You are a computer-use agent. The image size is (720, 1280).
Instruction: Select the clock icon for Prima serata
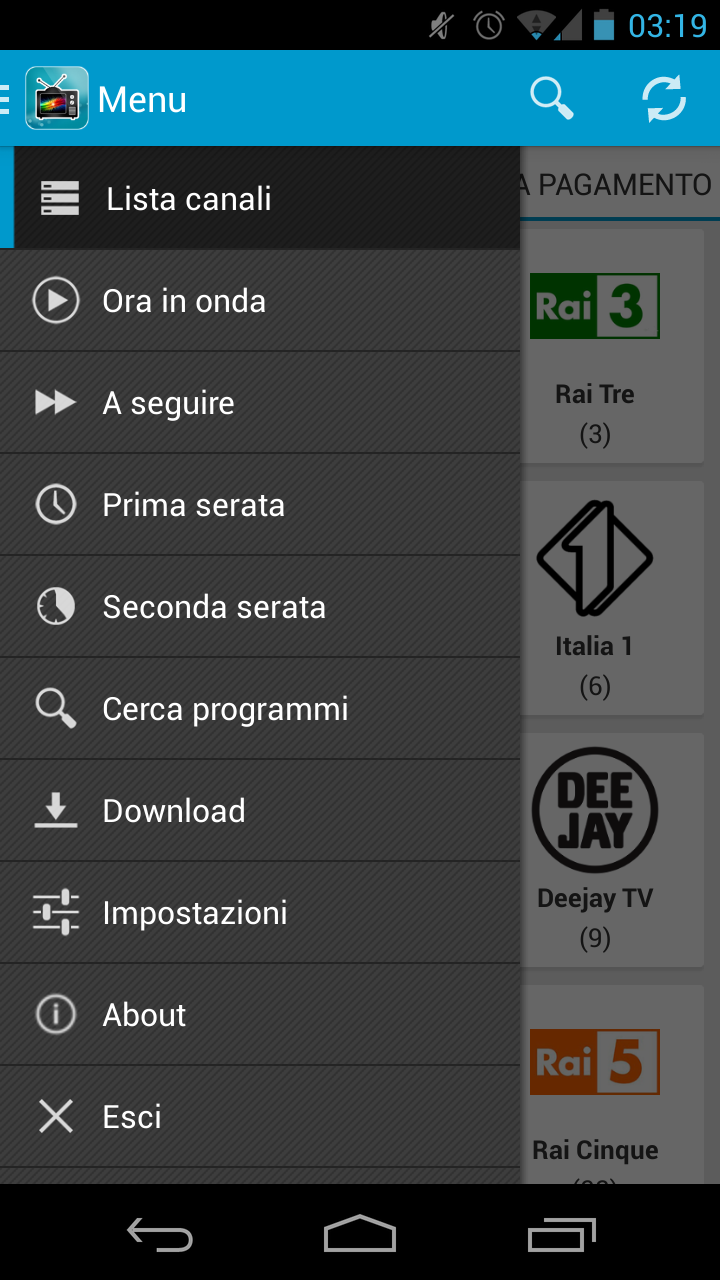click(x=56, y=504)
